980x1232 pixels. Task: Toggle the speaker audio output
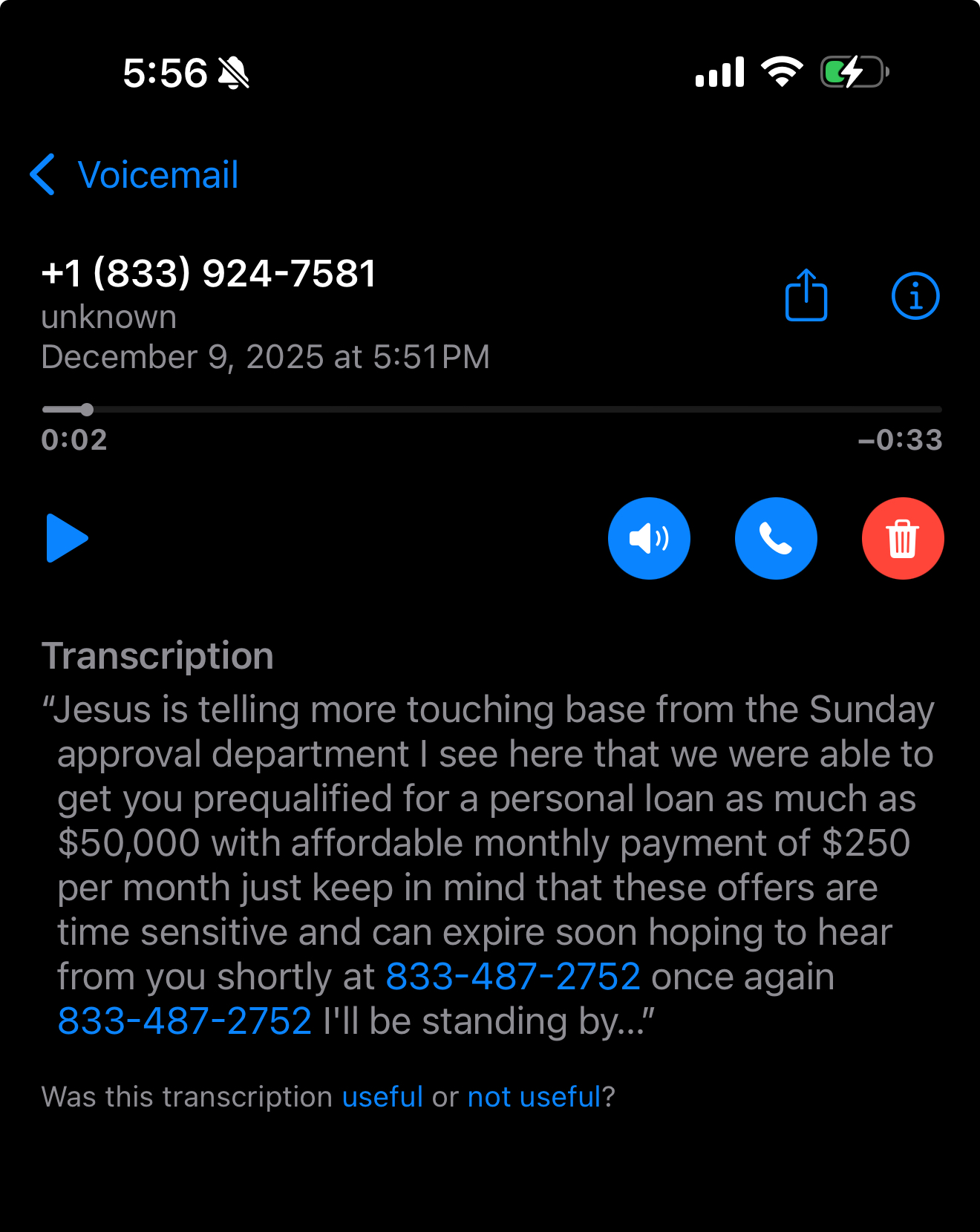pyautogui.click(x=649, y=538)
